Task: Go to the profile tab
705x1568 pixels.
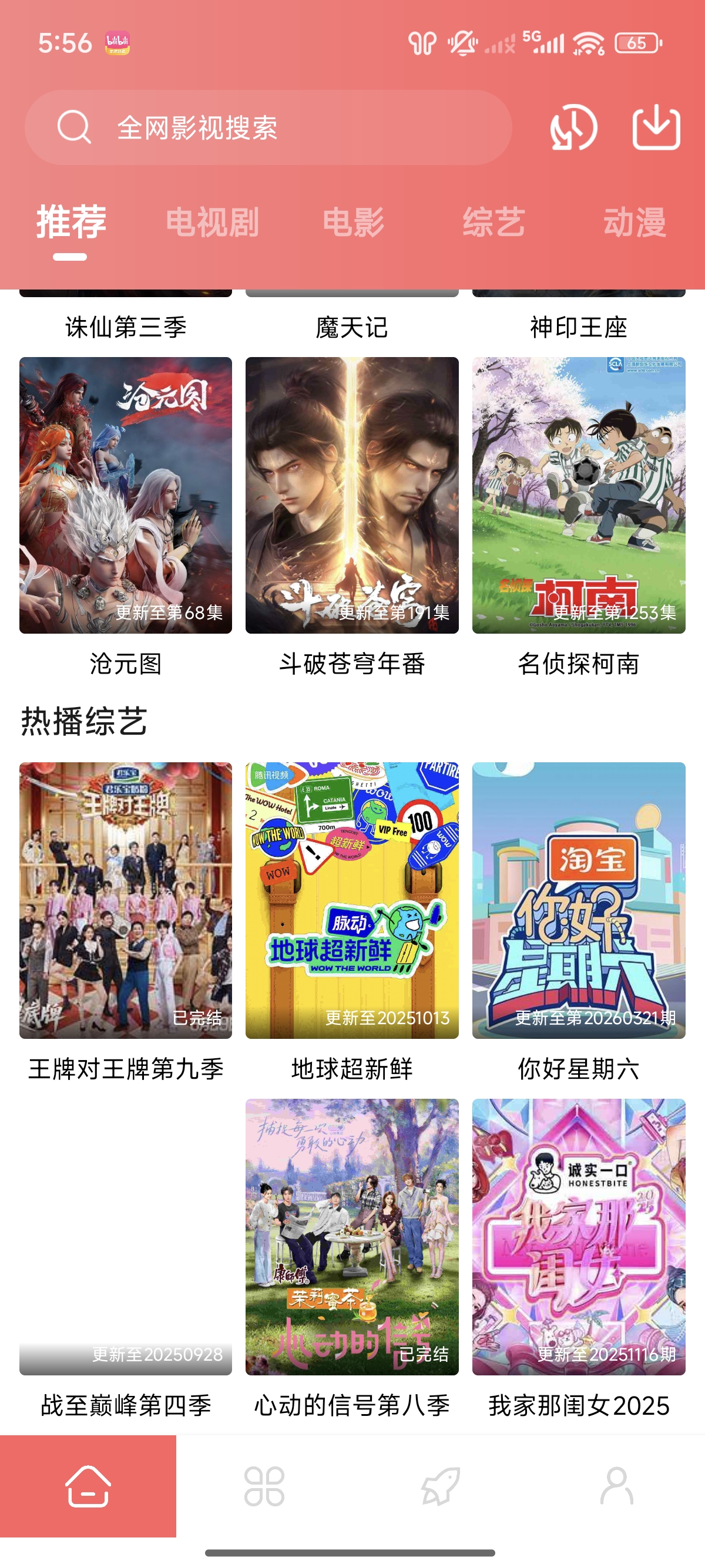Action: point(617,1486)
